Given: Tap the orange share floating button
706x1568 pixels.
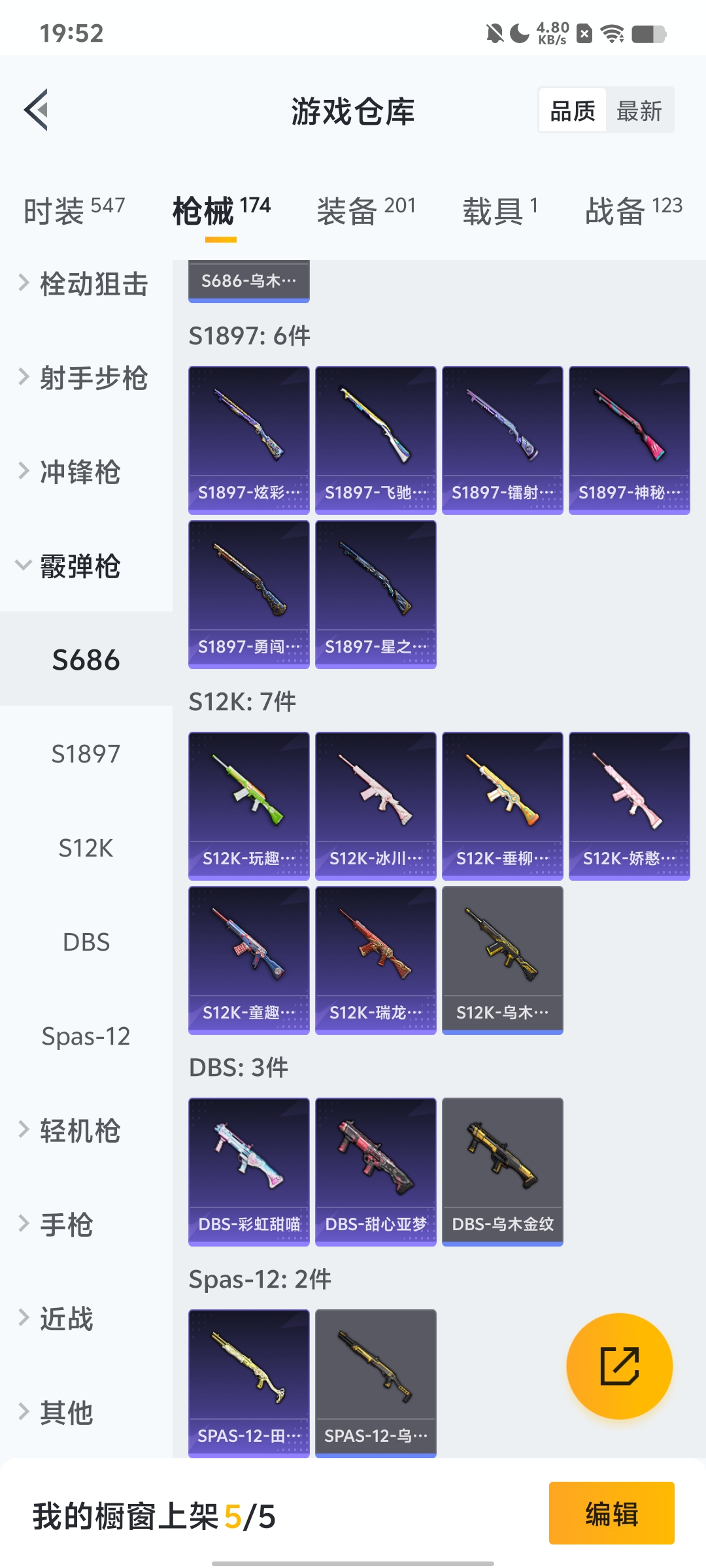Looking at the screenshot, I should (x=619, y=1366).
